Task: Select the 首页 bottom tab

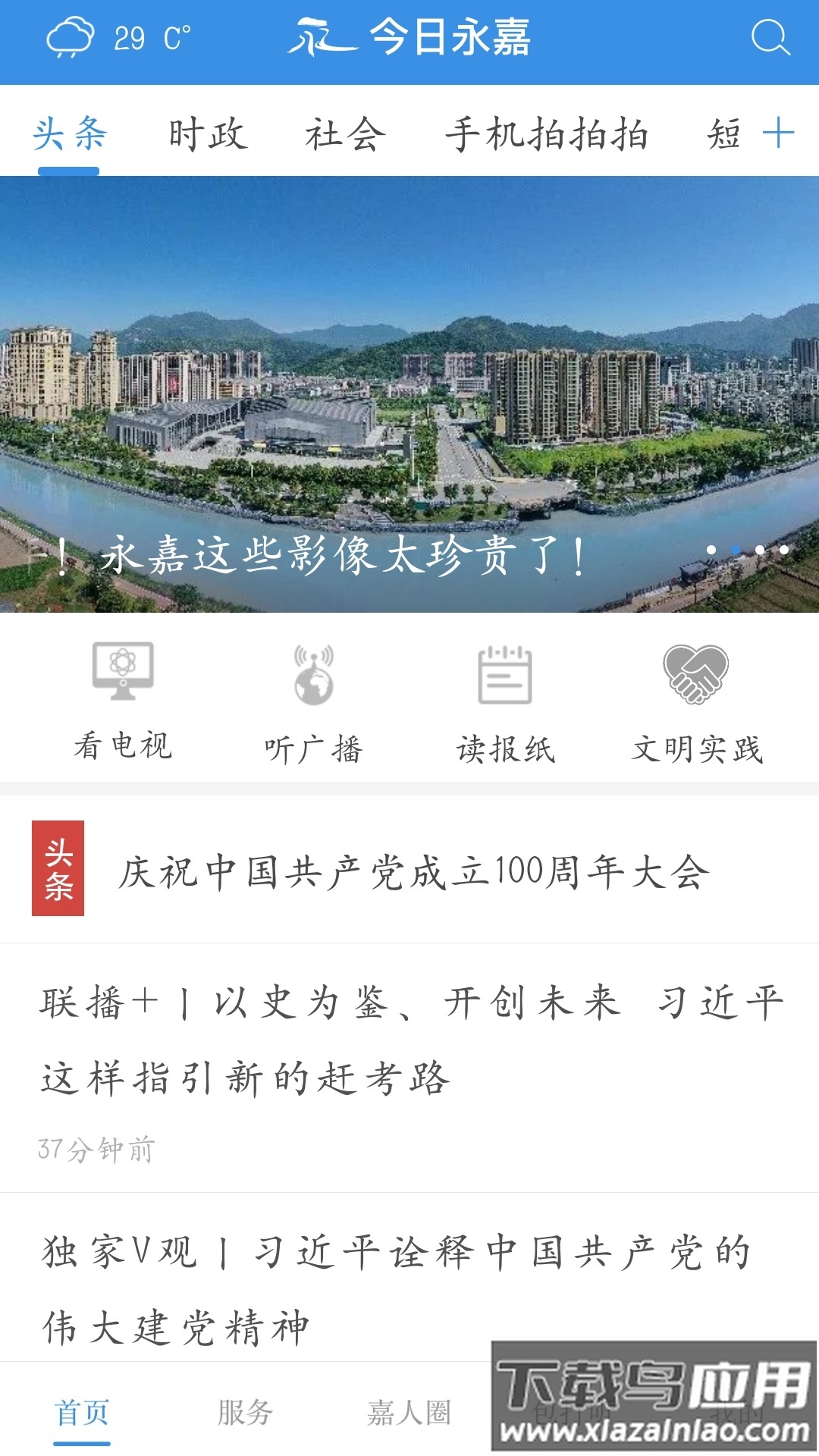Action: tap(82, 1412)
